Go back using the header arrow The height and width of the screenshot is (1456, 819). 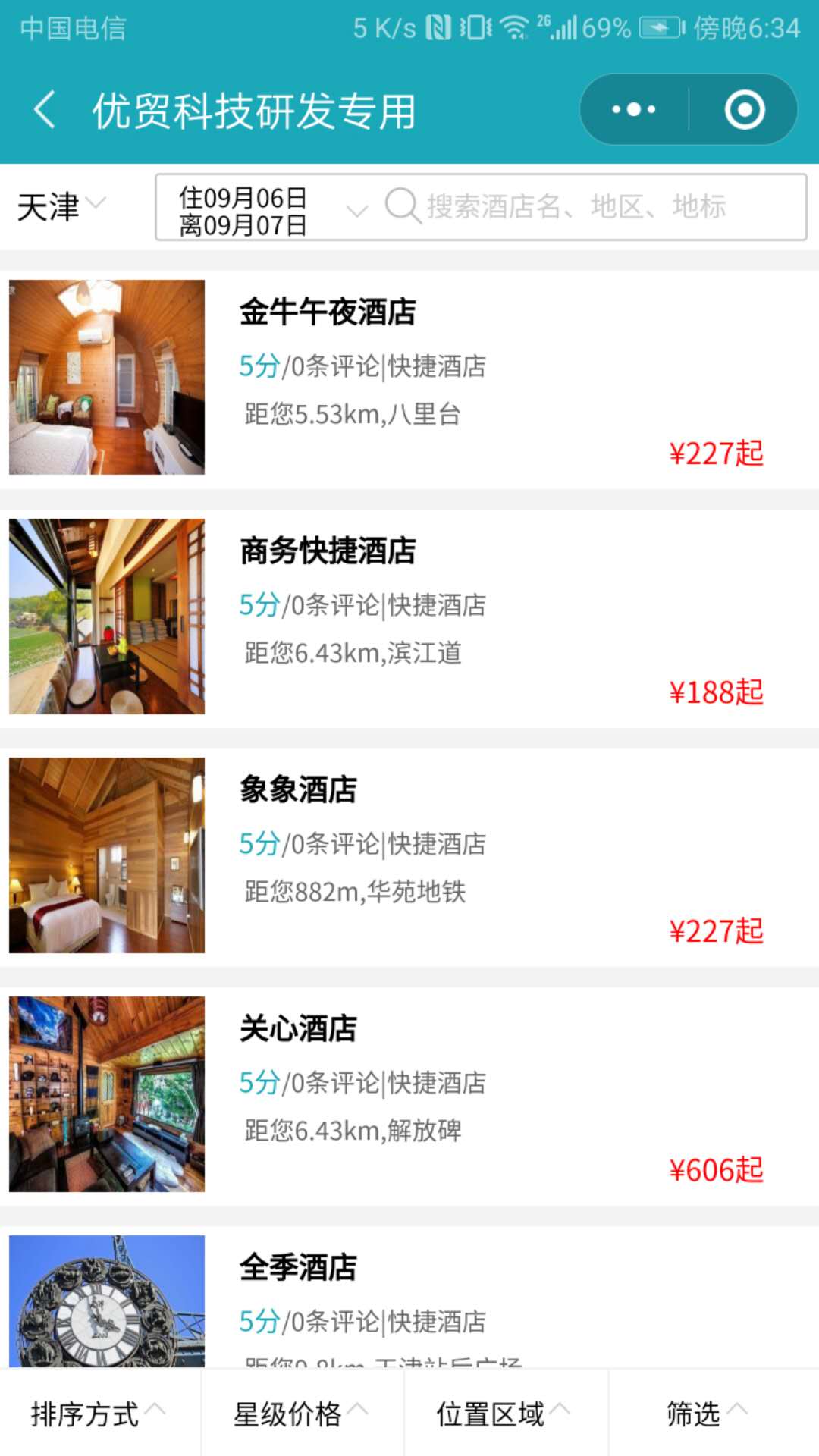[x=45, y=110]
